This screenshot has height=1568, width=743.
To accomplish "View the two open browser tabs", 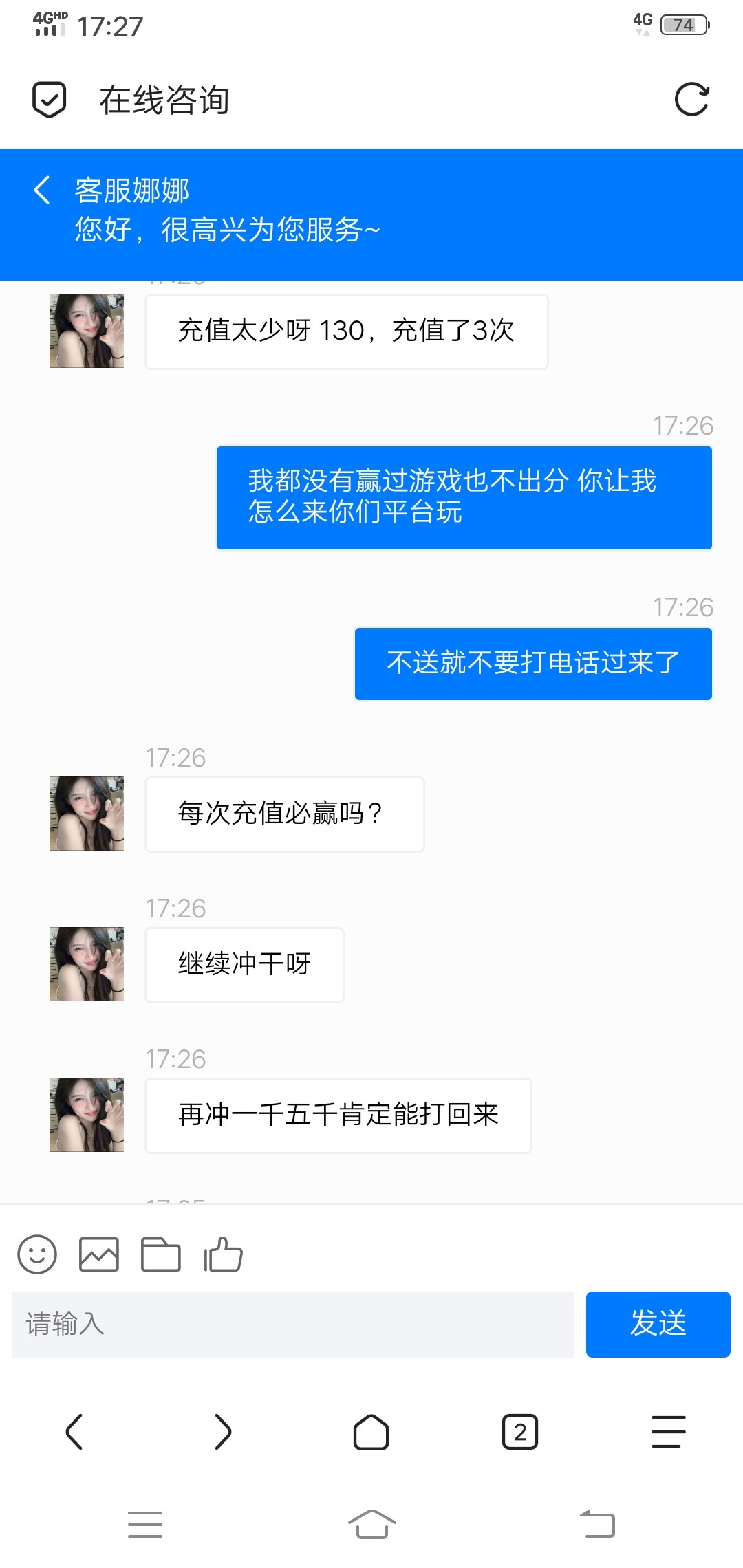I will click(520, 1432).
